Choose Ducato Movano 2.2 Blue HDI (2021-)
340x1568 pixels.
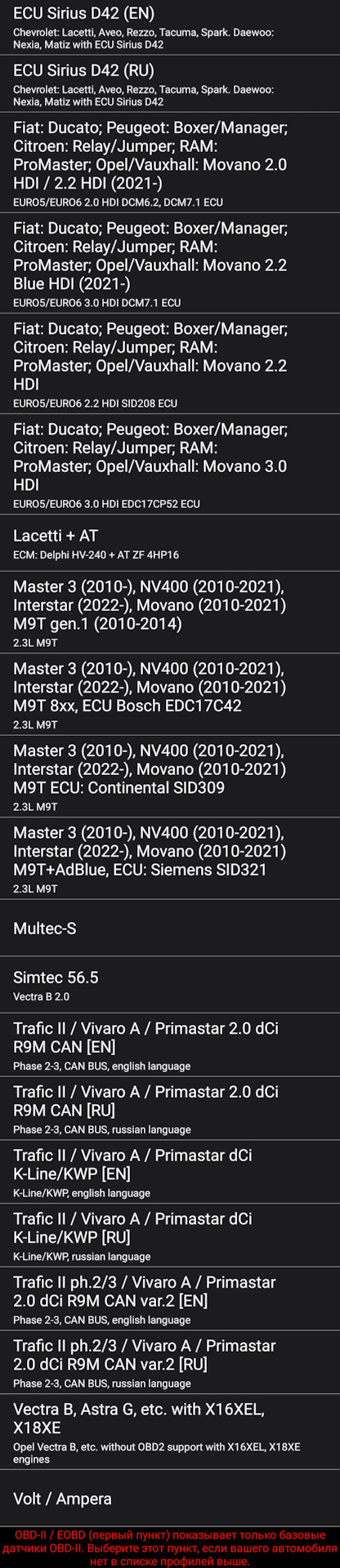[170, 264]
